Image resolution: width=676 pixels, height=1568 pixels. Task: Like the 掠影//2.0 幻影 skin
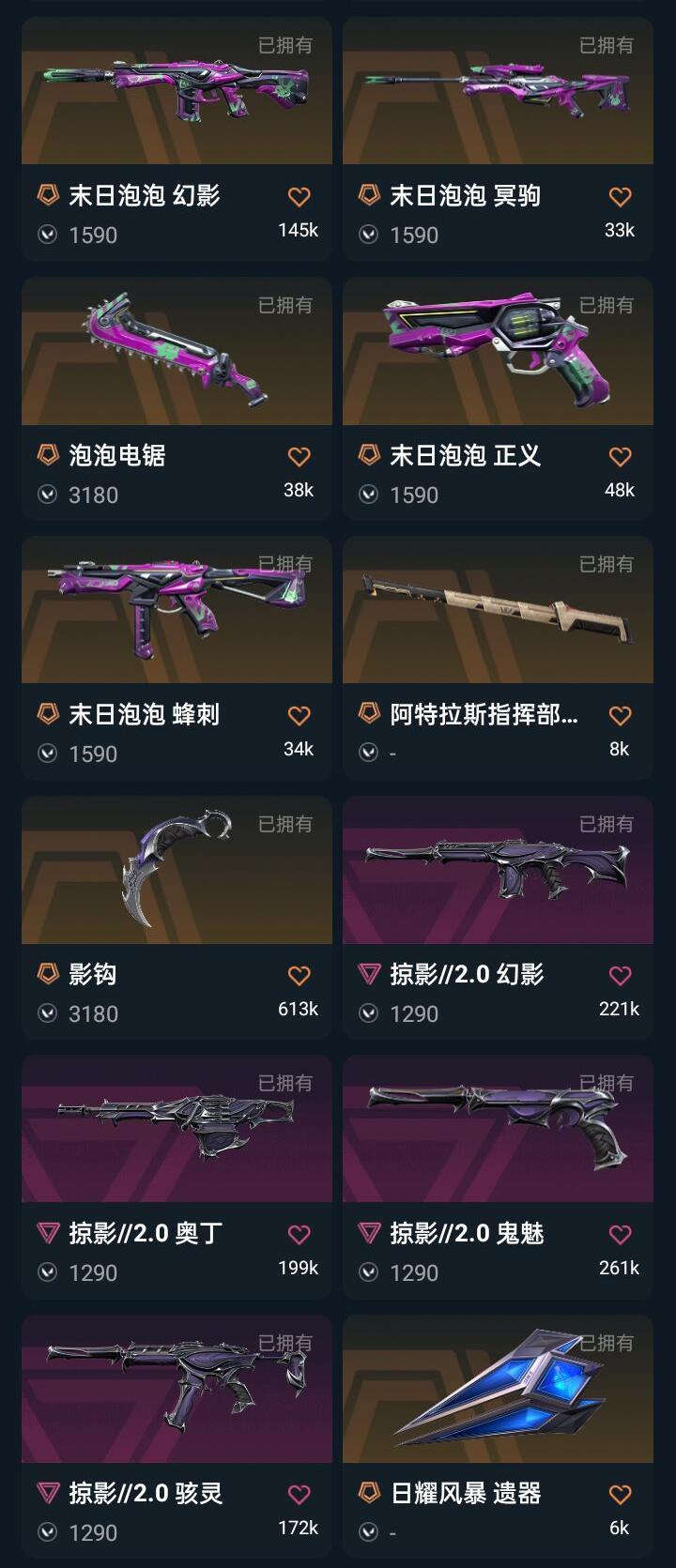pos(620,976)
